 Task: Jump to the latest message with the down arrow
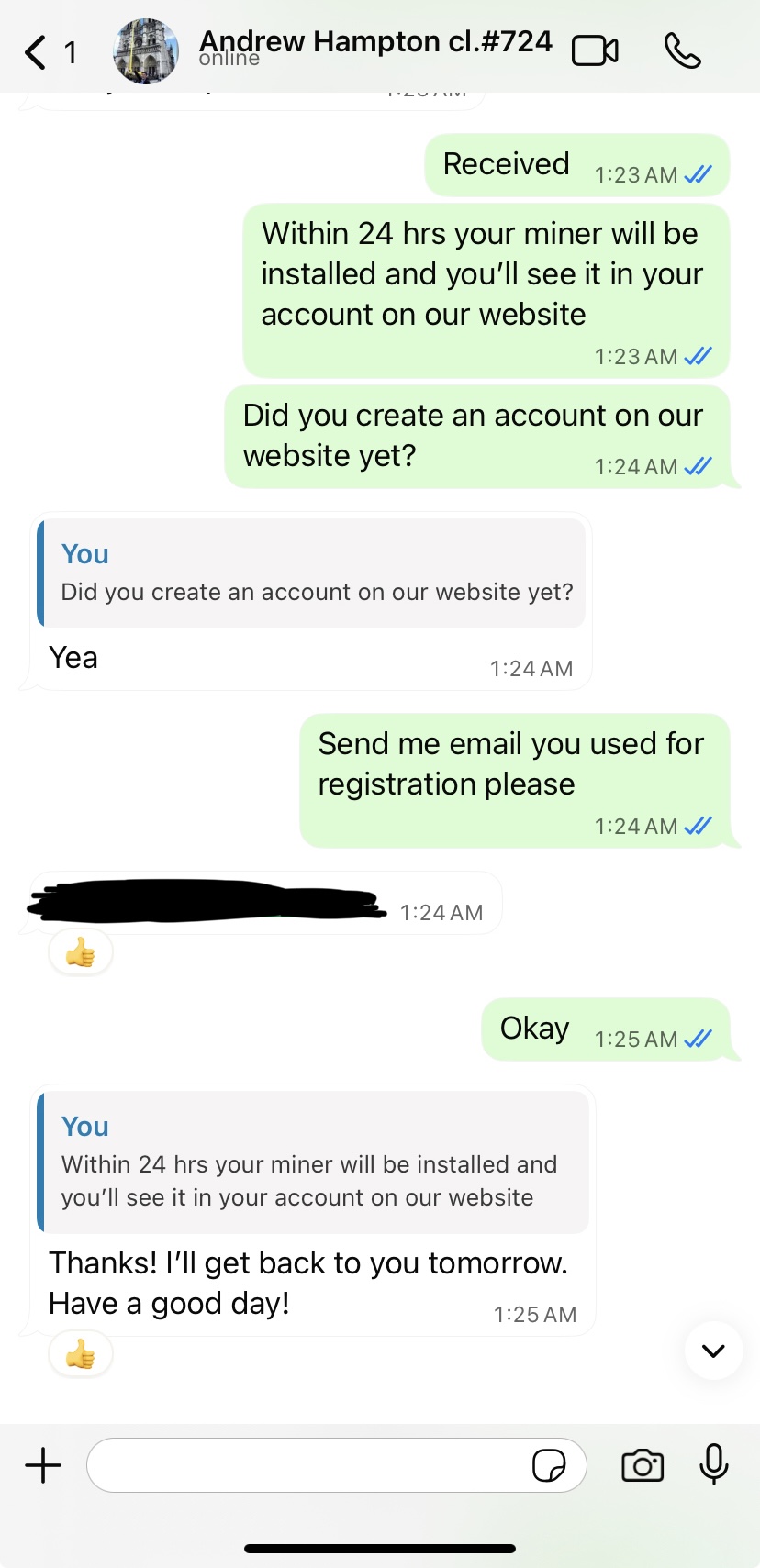pos(713,1351)
